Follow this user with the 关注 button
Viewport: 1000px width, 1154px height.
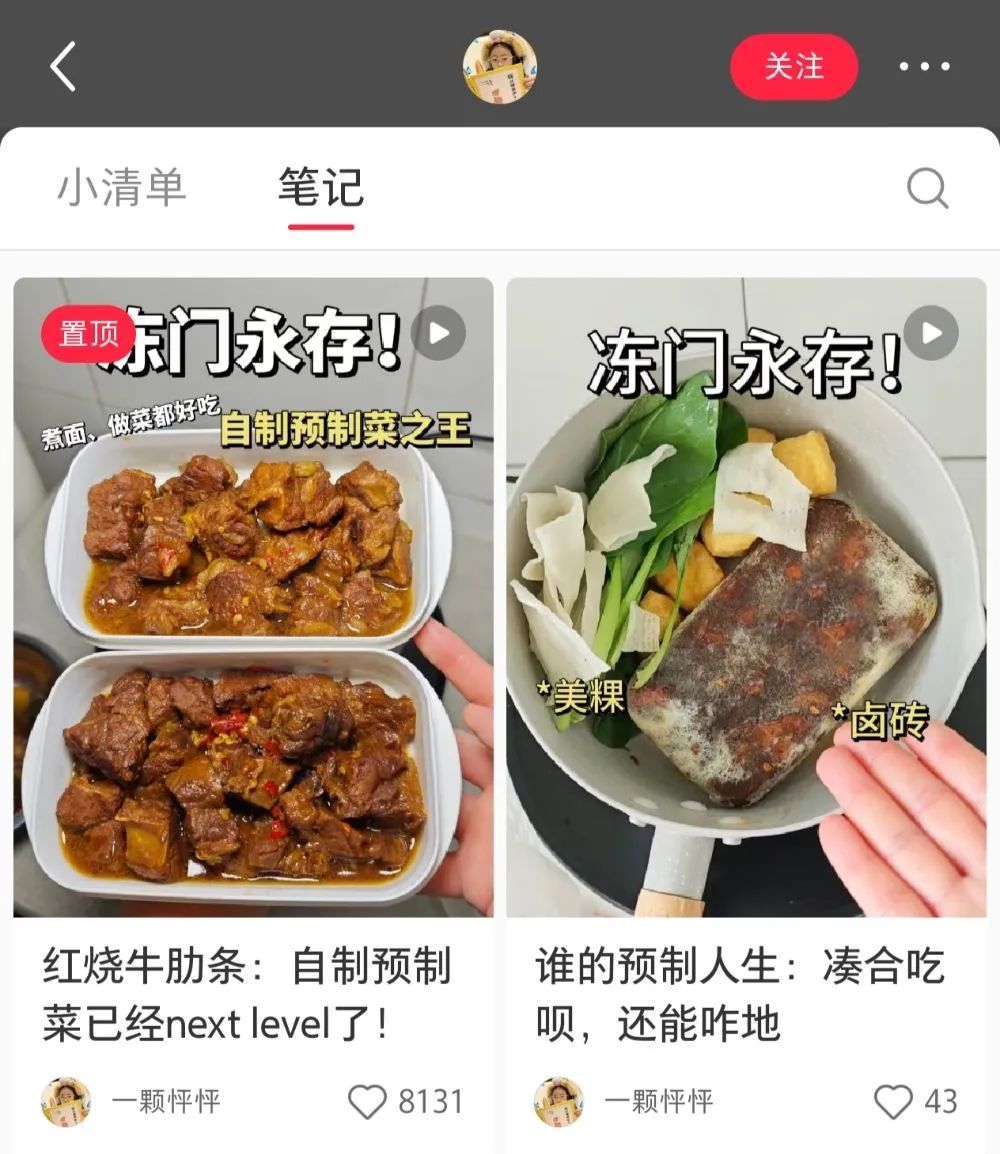click(794, 67)
